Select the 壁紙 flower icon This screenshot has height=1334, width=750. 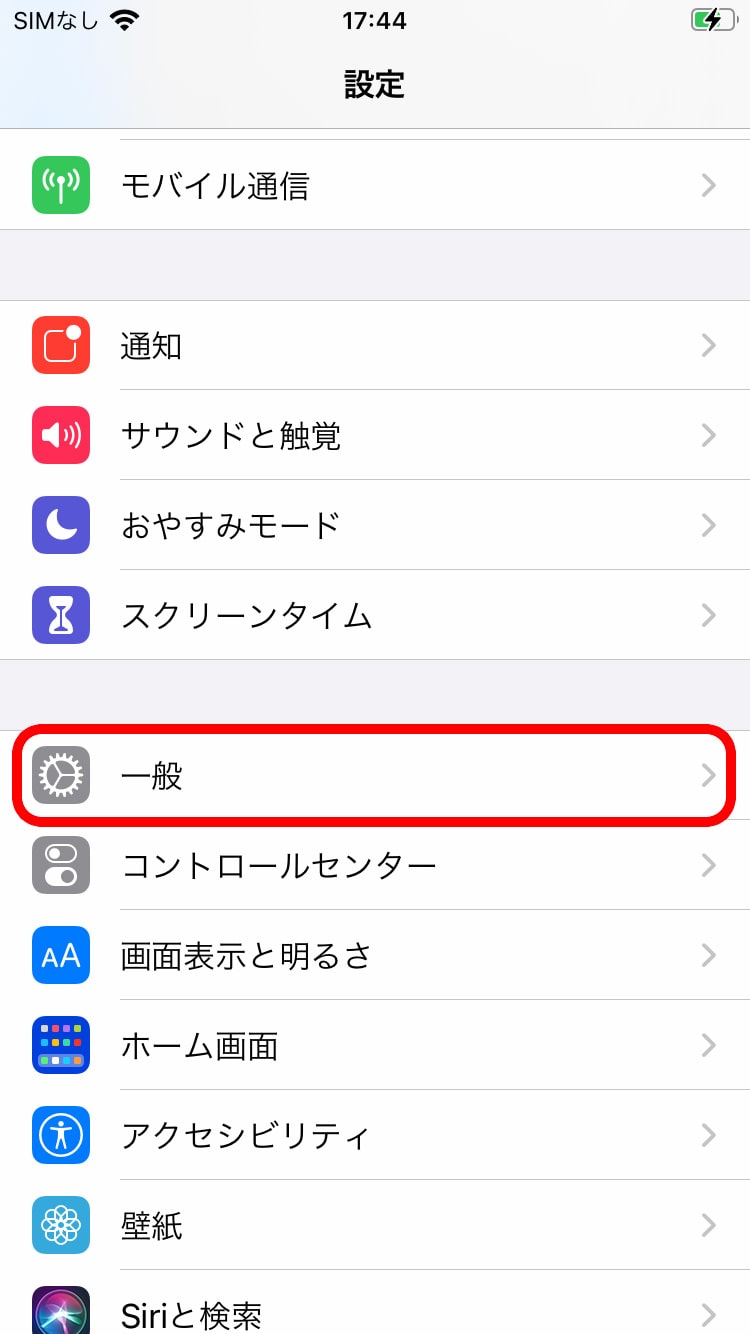[60, 1225]
